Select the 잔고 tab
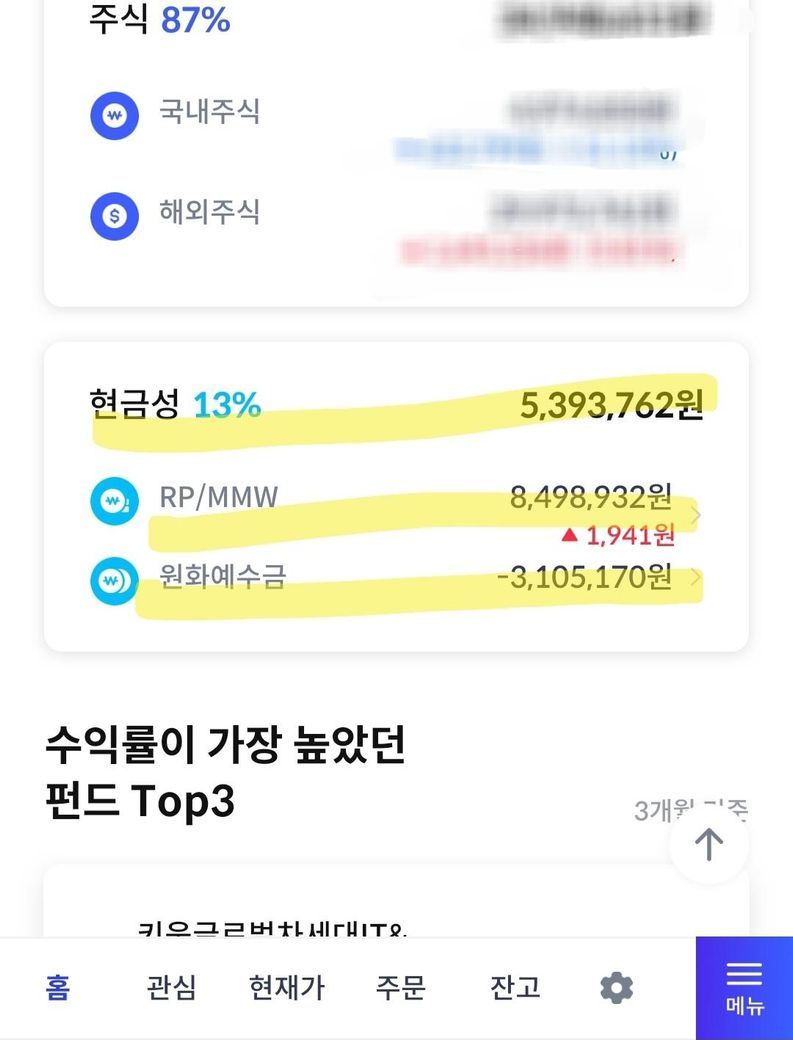The width and height of the screenshot is (793, 1040). pos(515,988)
